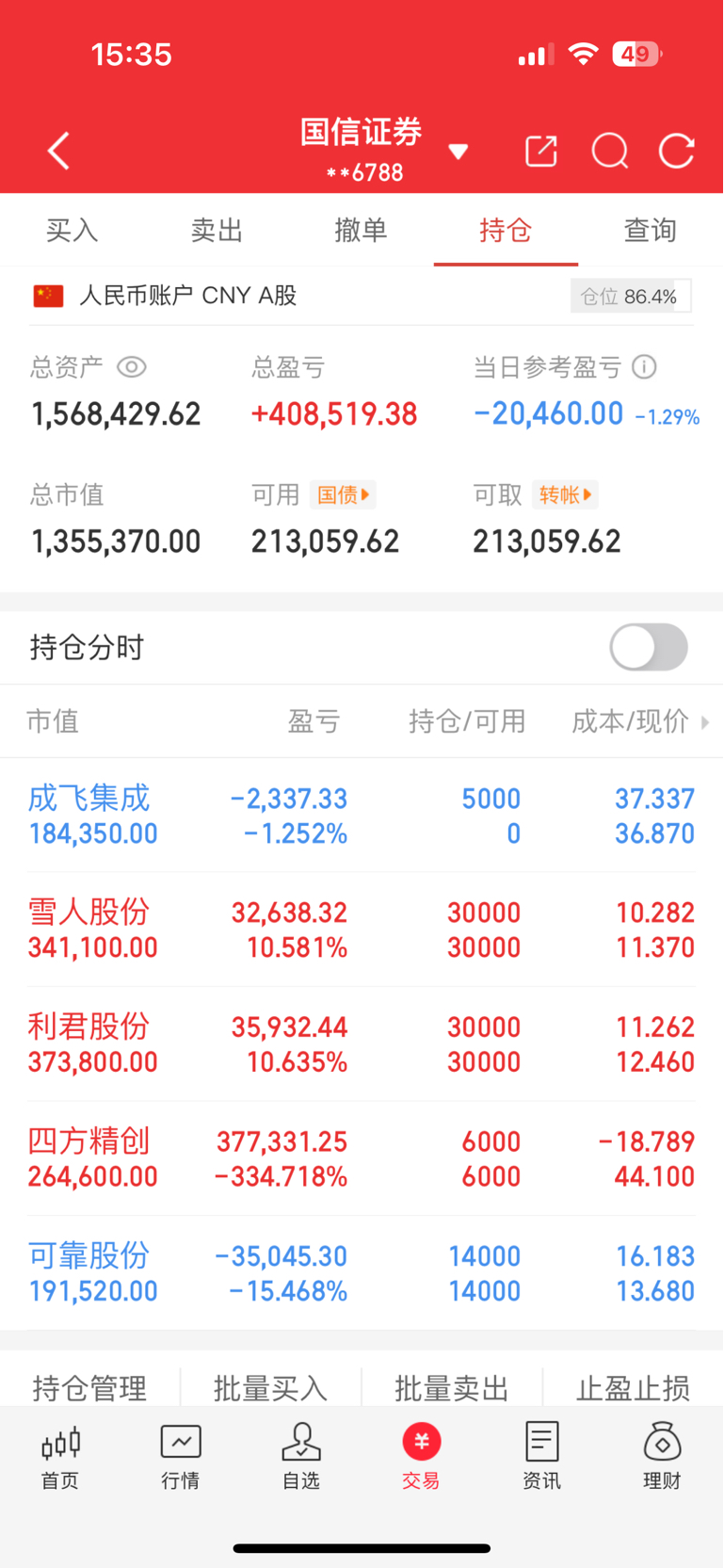Screen dimensions: 724x1568
Task: Open the share/export icon in the header
Action: pyautogui.click(x=541, y=150)
